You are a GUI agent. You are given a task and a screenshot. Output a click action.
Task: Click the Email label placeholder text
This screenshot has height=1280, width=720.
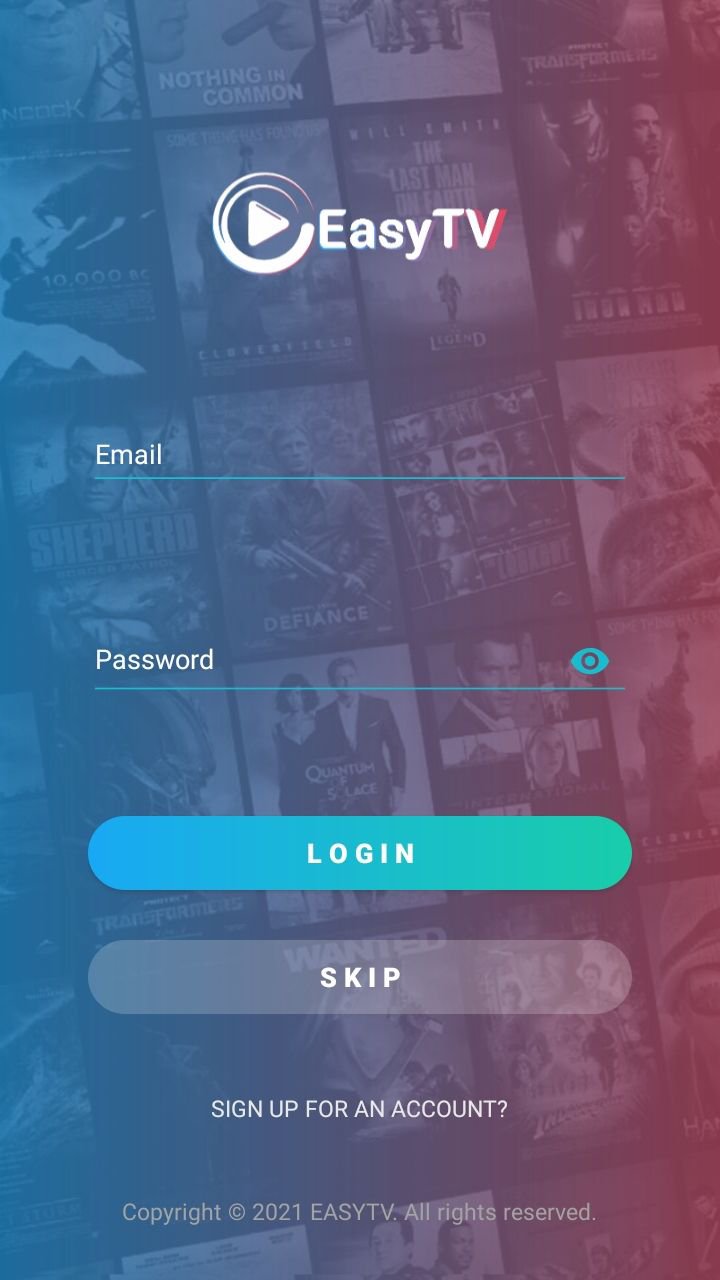click(128, 455)
